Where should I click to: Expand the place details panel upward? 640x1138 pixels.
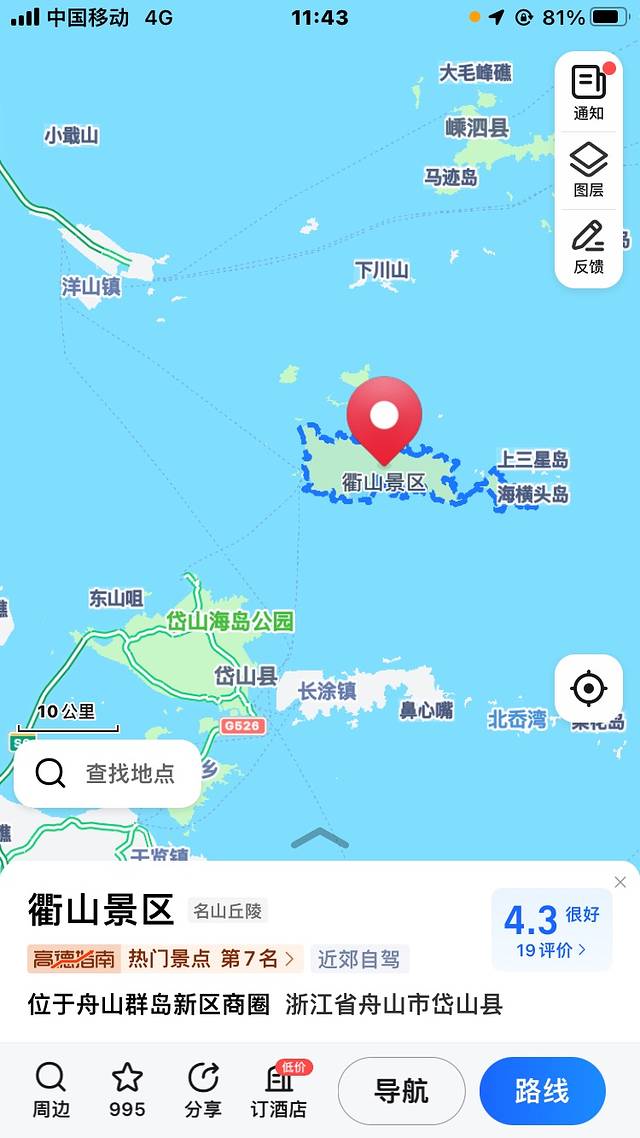coord(320,838)
